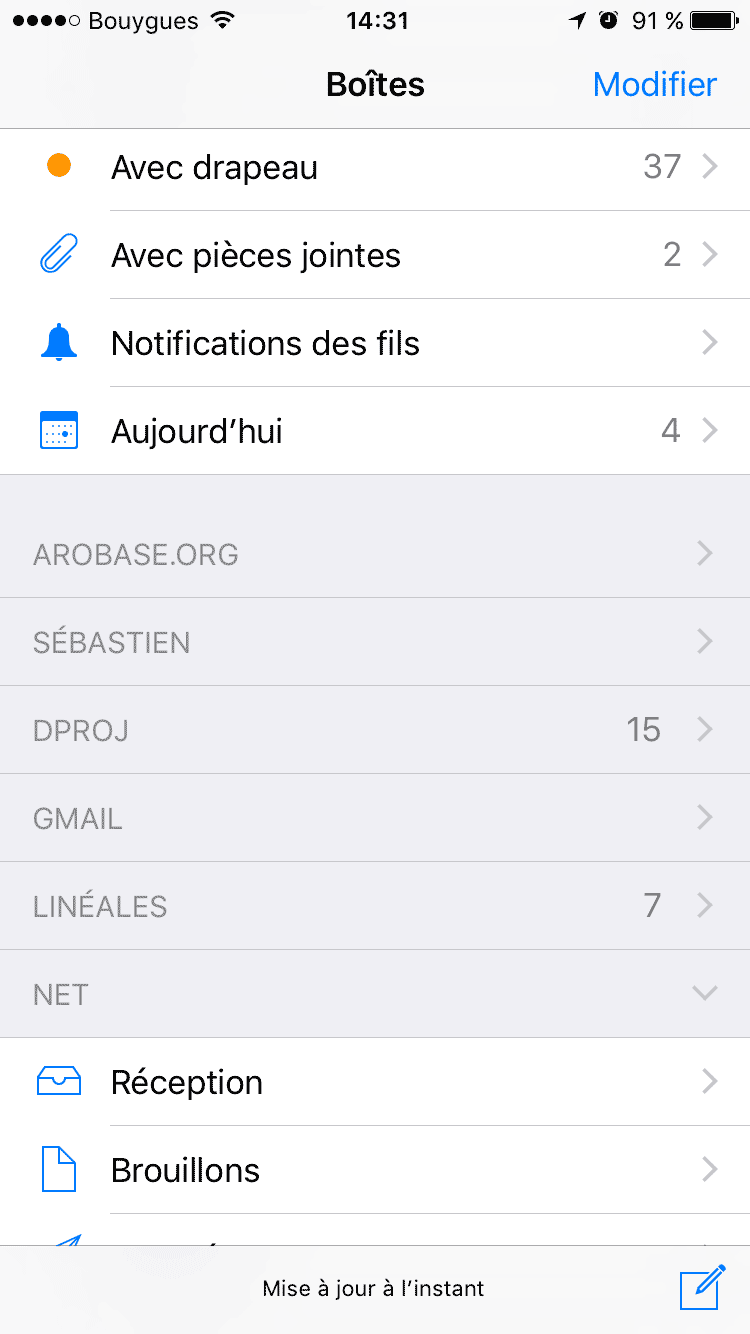
Task: Open the Avec drapeau mailbox
Action: pos(375,167)
